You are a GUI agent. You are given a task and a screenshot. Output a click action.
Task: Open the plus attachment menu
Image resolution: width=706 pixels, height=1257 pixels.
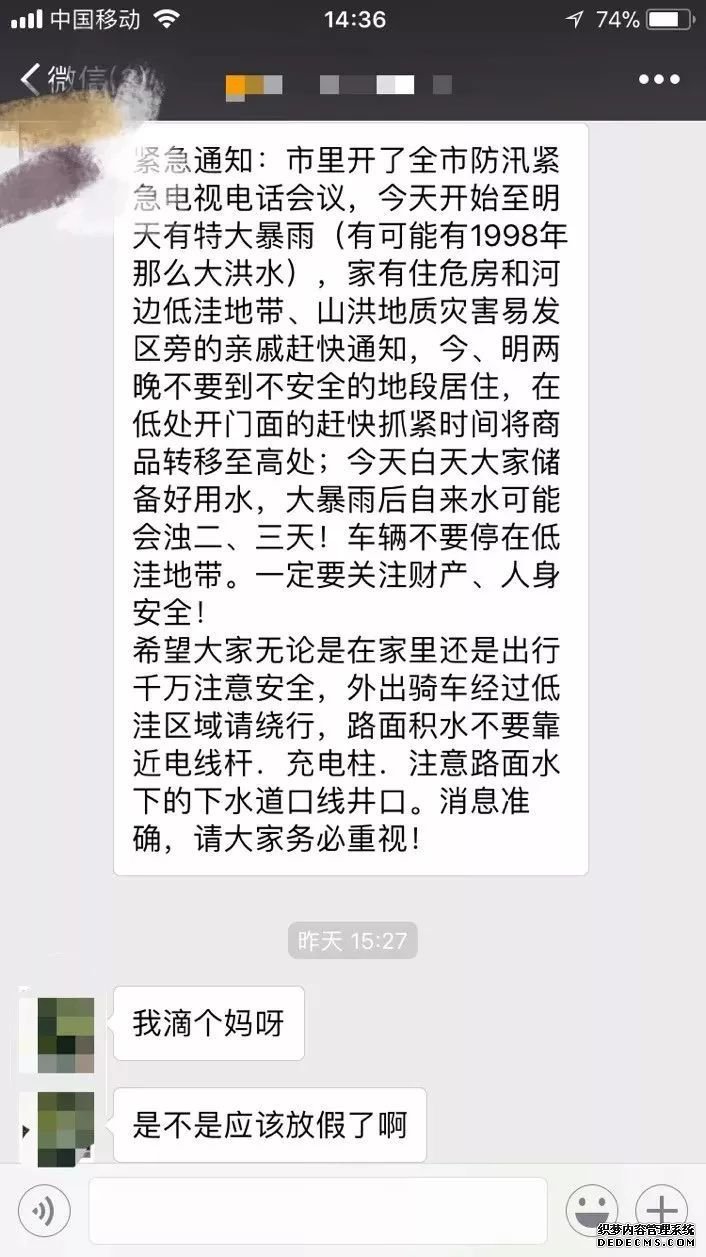[661, 1208]
